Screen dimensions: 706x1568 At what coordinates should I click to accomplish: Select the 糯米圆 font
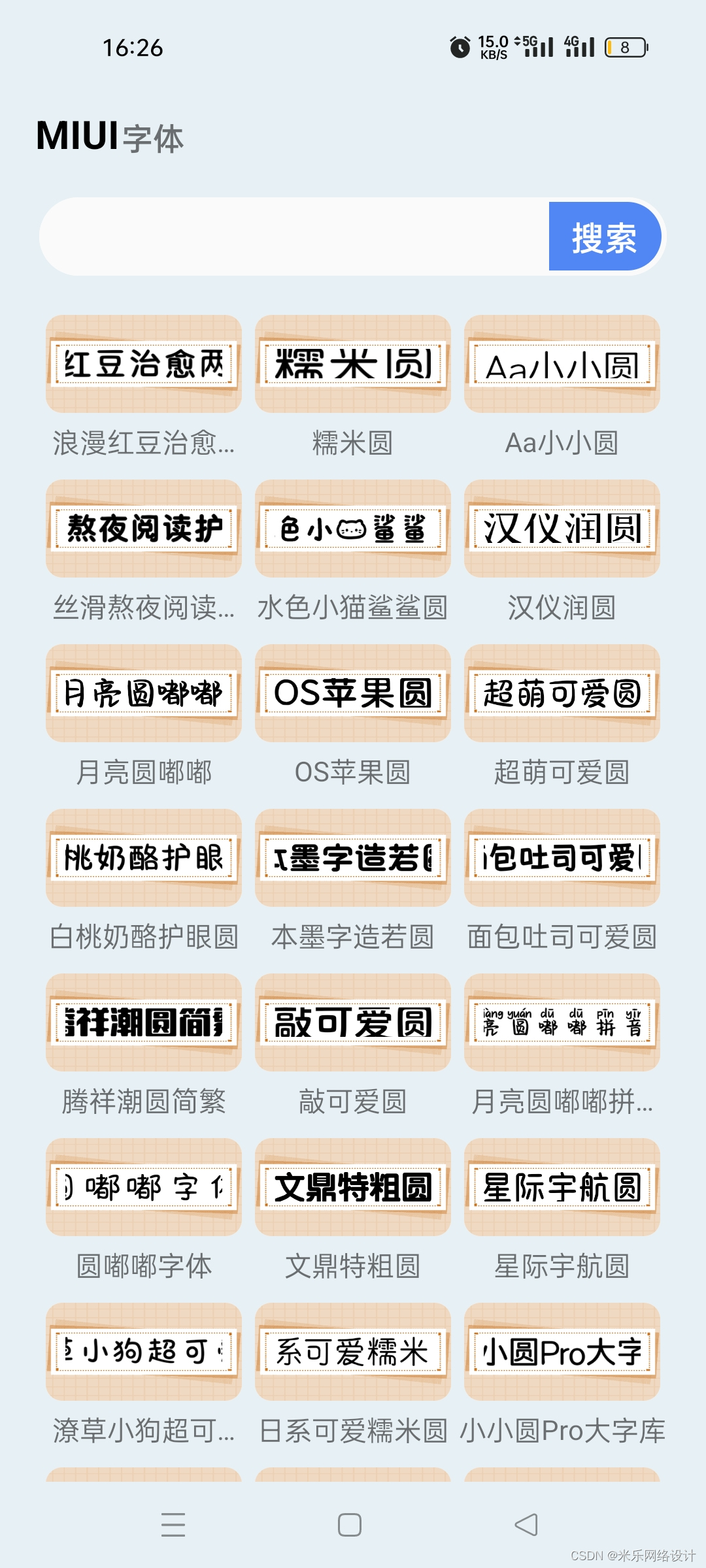coord(353,364)
